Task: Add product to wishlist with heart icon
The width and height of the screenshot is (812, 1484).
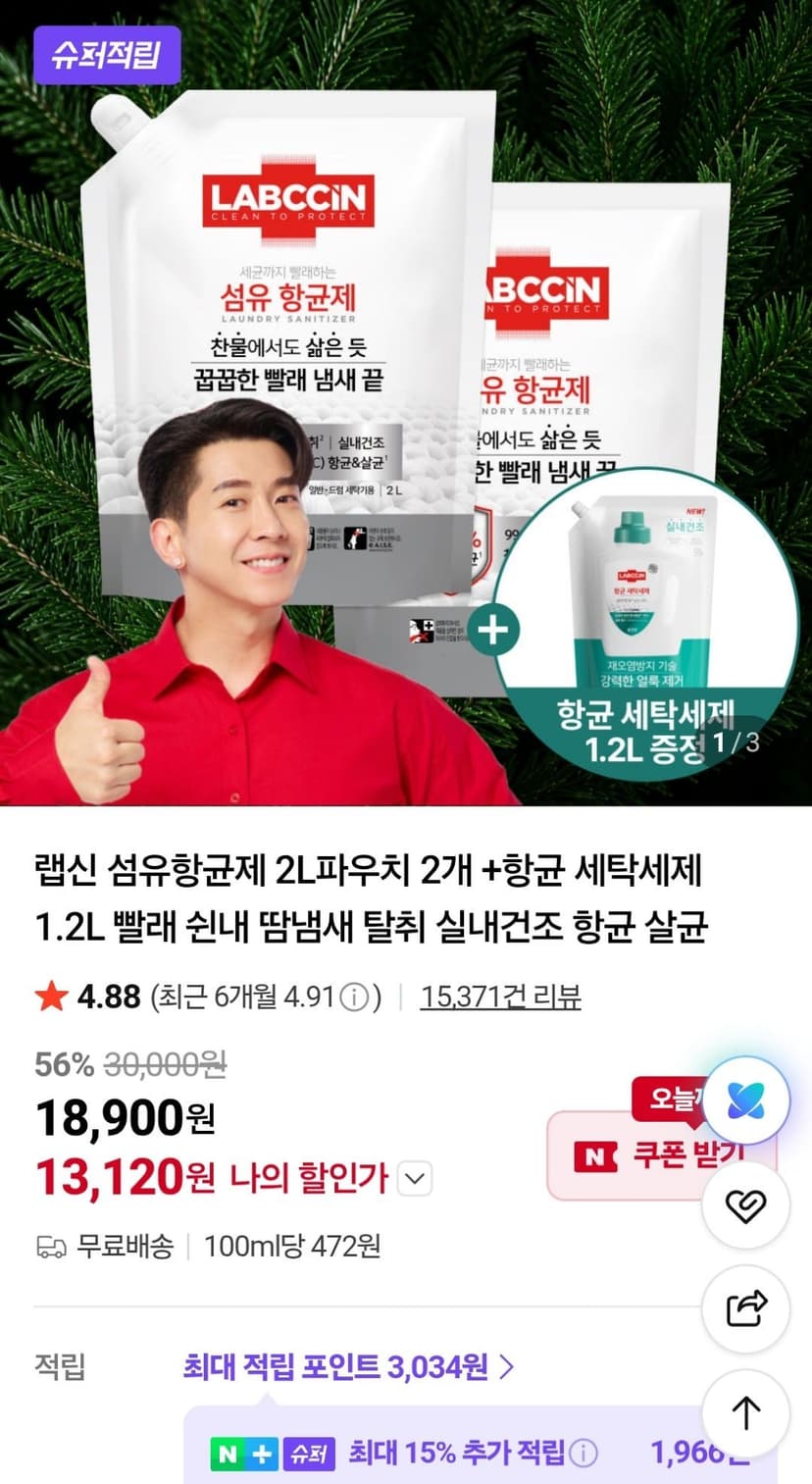Action: [x=747, y=1206]
